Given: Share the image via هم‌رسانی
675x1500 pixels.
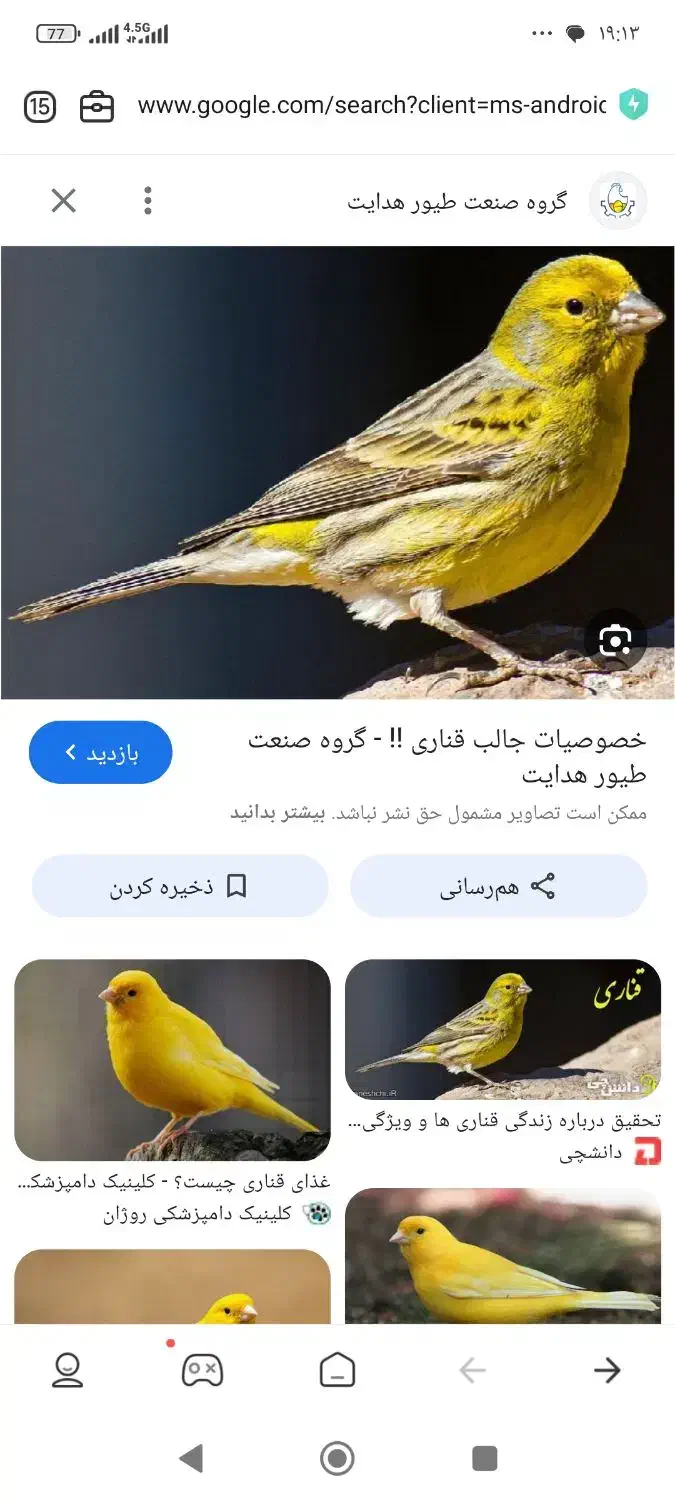Looking at the screenshot, I should (498, 886).
